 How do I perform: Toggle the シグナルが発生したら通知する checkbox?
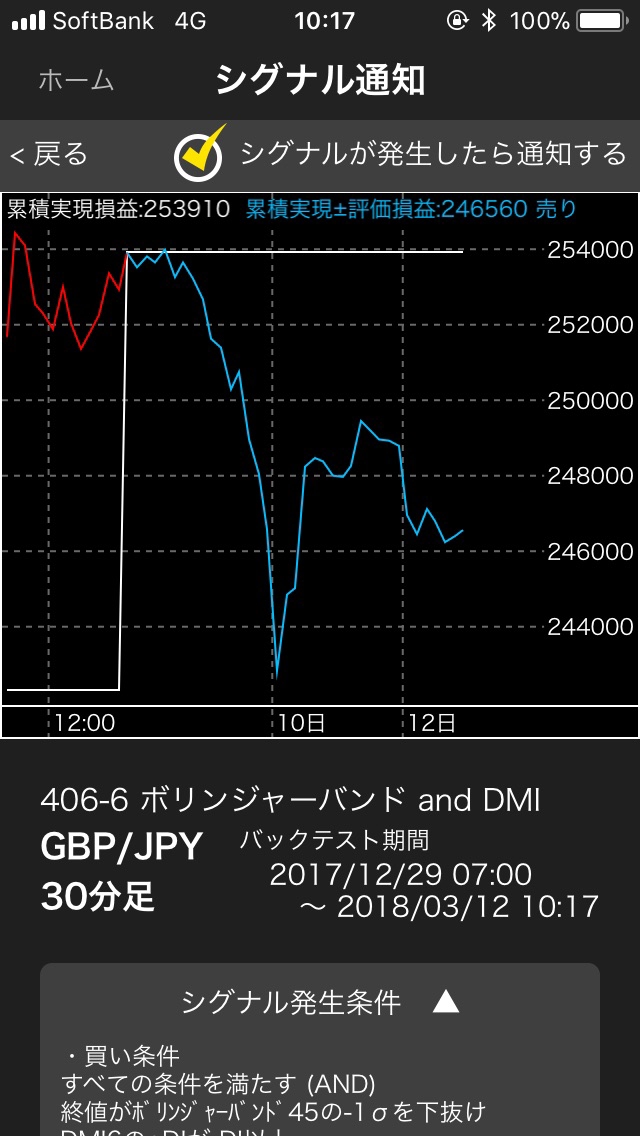tap(199, 154)
